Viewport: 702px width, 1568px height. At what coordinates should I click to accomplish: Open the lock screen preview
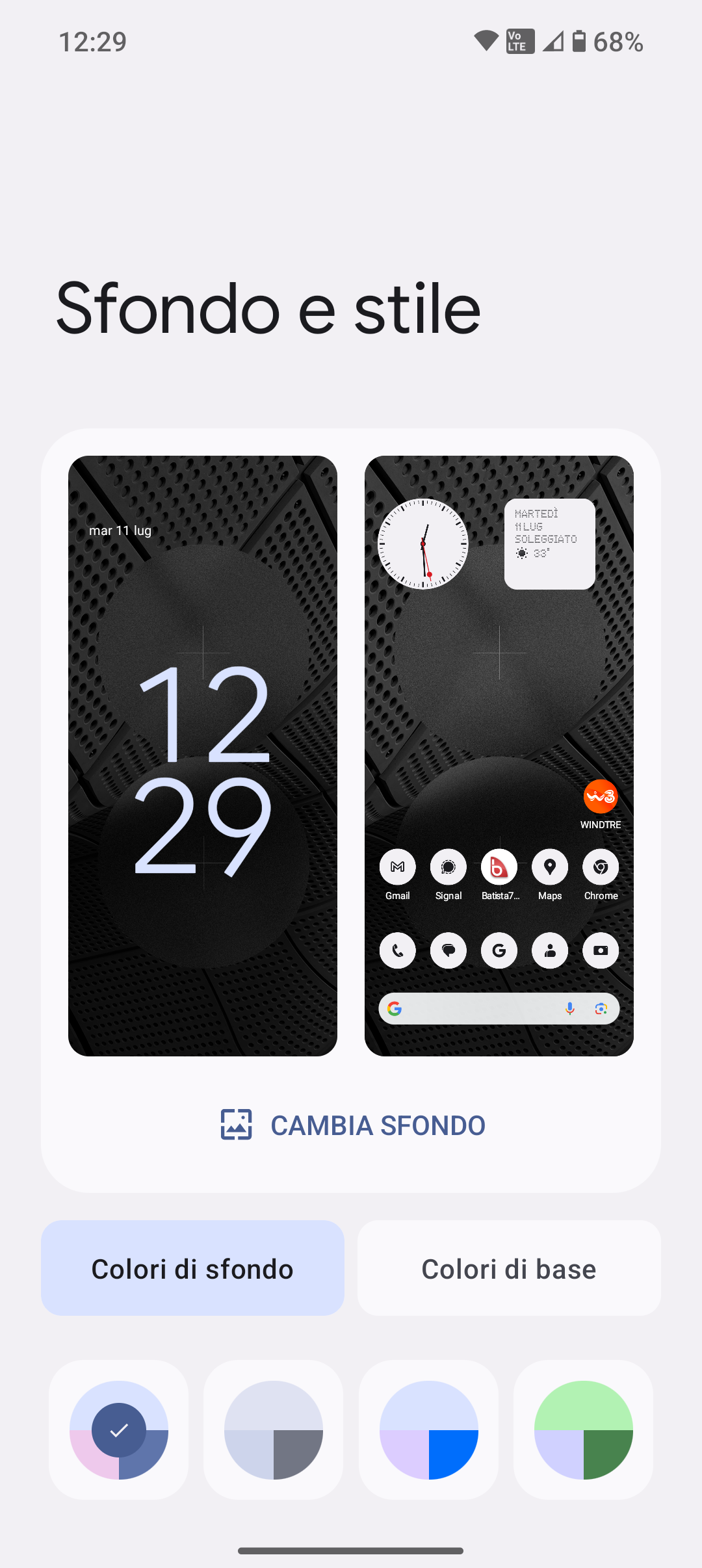(x=203, y=755)
